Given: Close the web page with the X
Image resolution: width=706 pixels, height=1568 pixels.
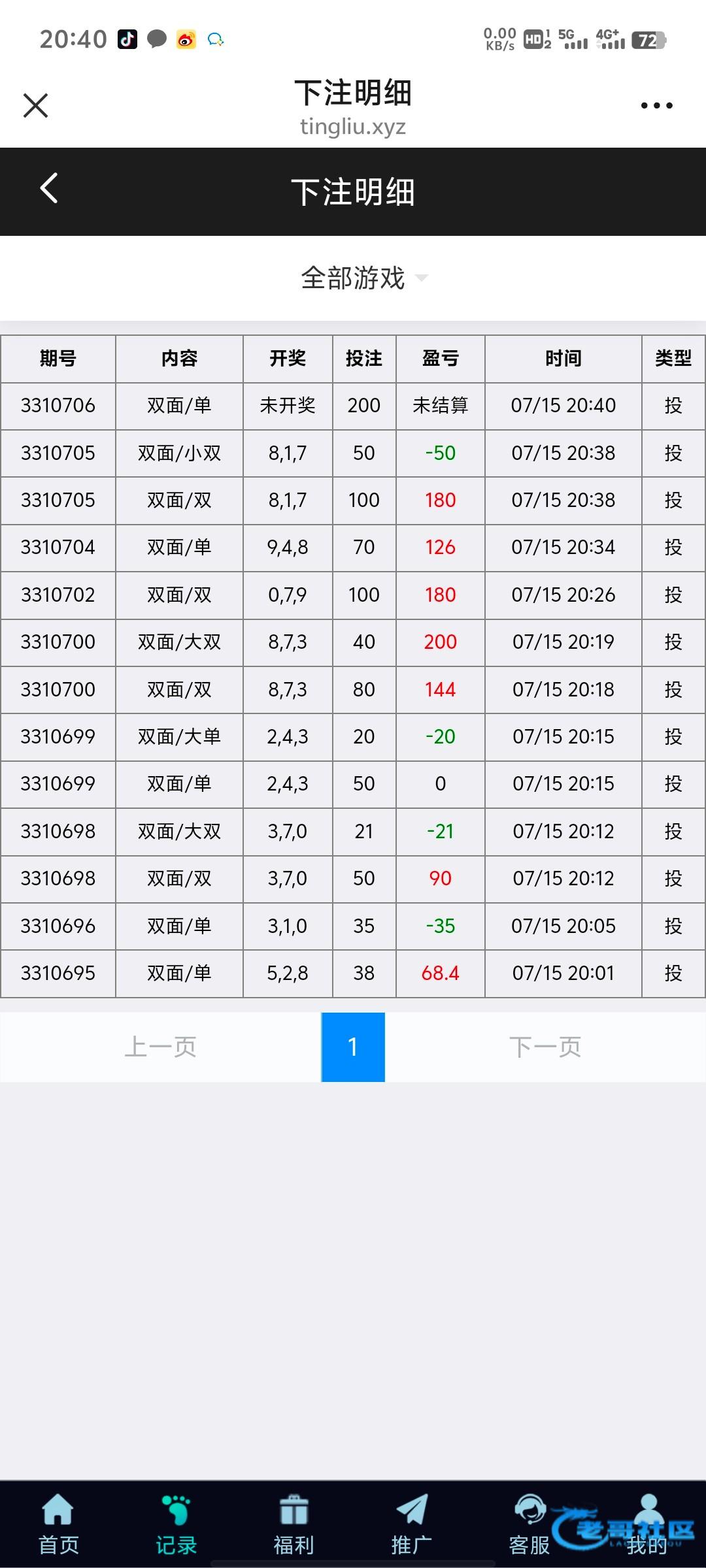Looking at the screenshot, I should coord(35,105).
